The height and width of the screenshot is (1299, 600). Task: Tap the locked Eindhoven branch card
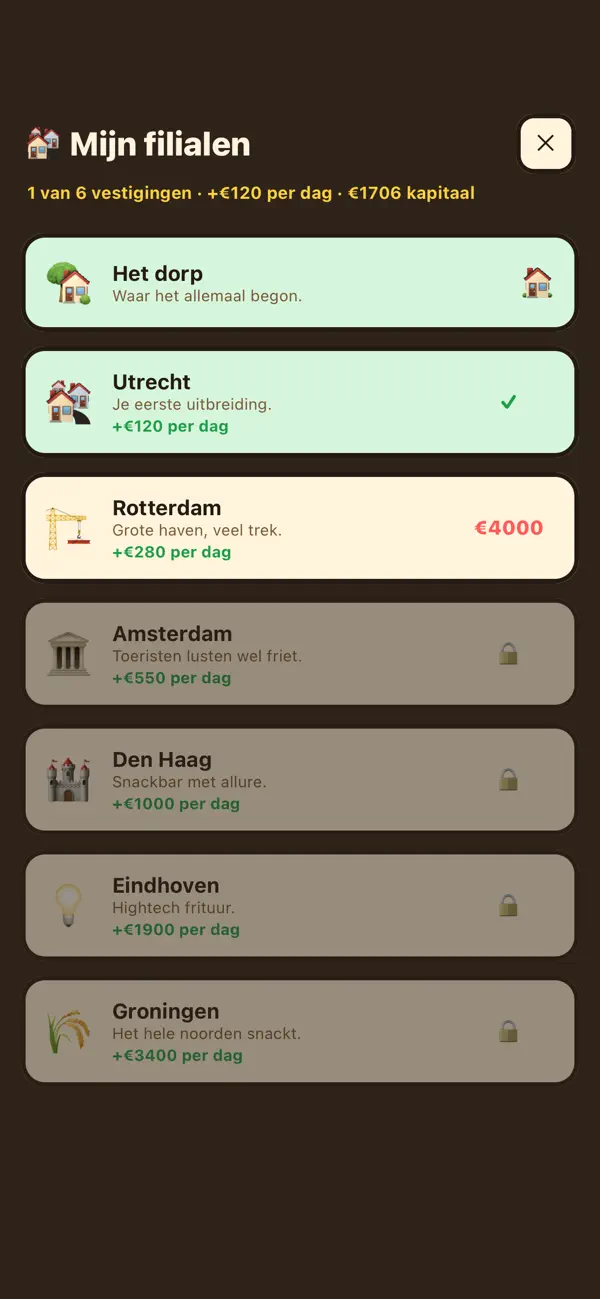point(300,906)
